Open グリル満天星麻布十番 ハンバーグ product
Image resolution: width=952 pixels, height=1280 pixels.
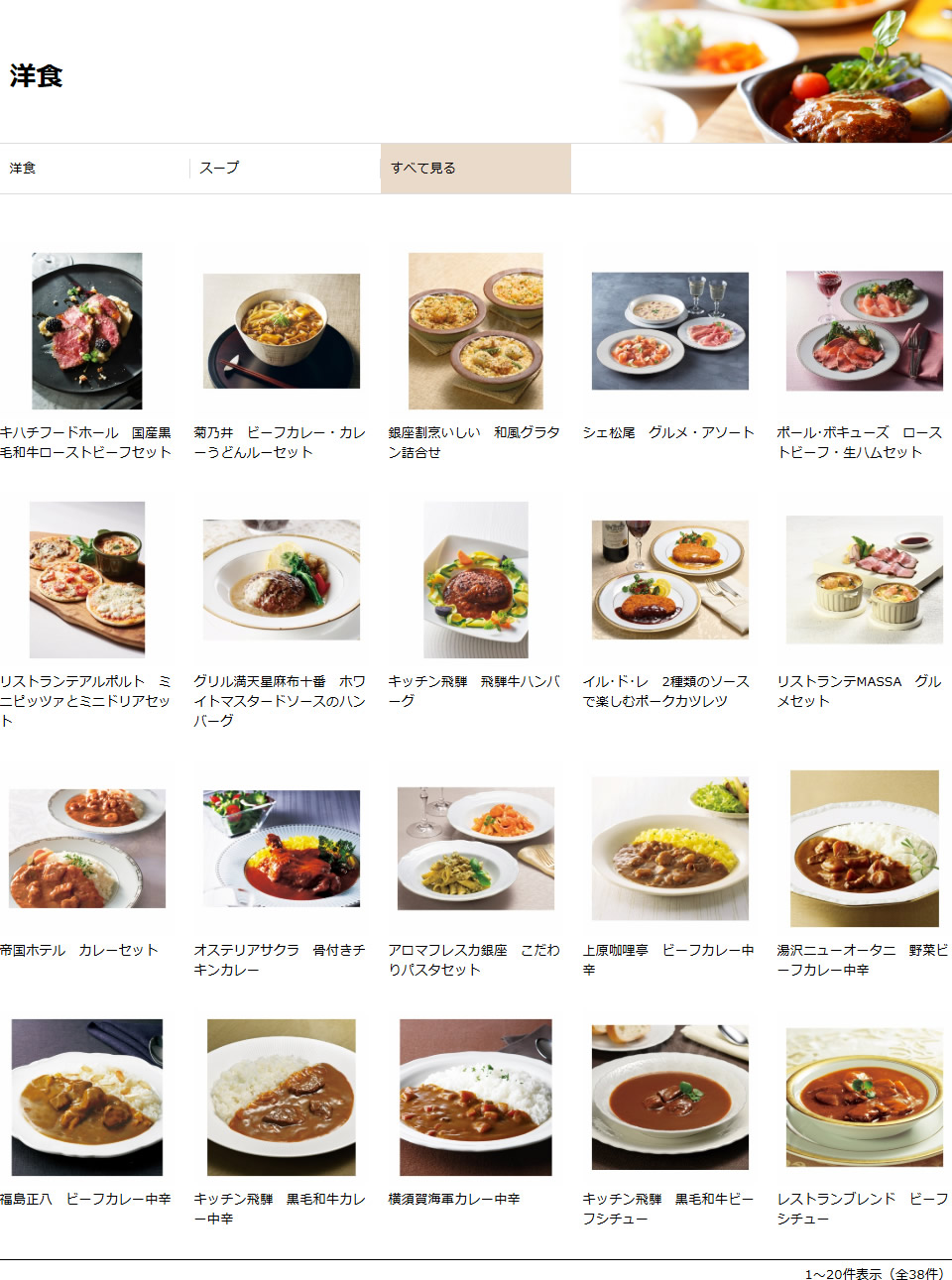282,580
